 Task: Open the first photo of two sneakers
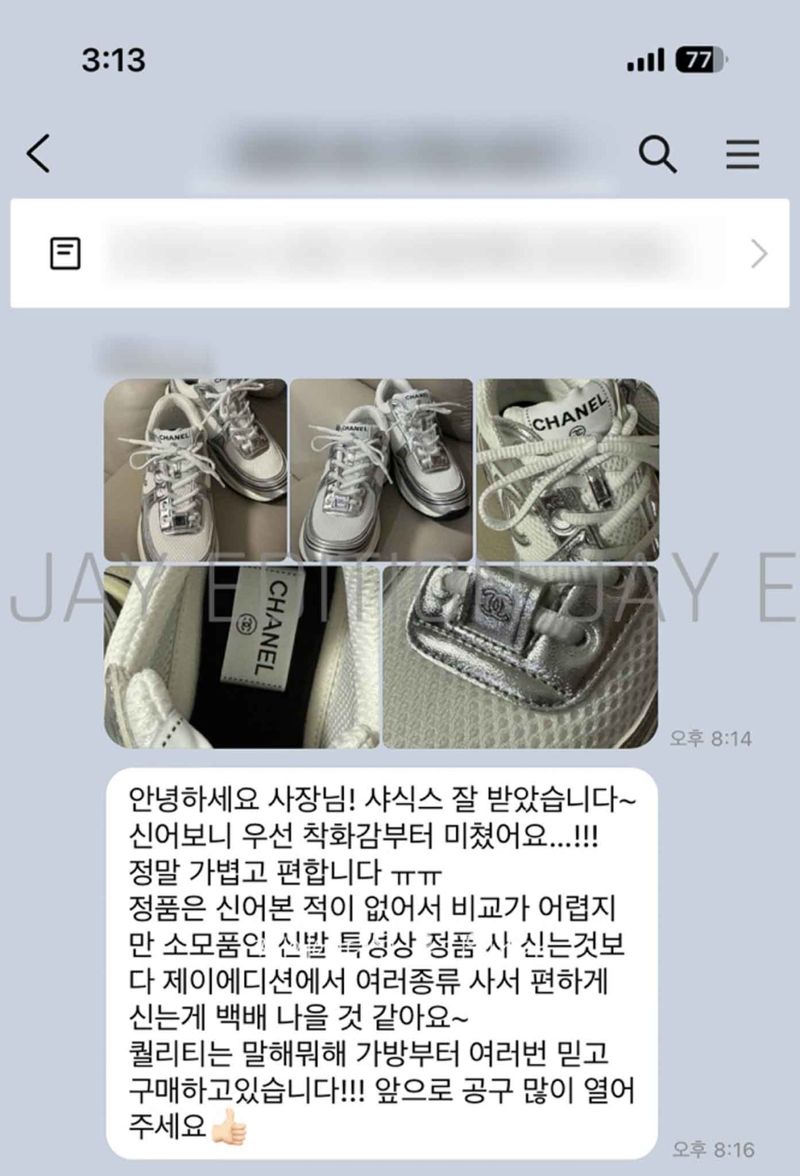(195, 469)
